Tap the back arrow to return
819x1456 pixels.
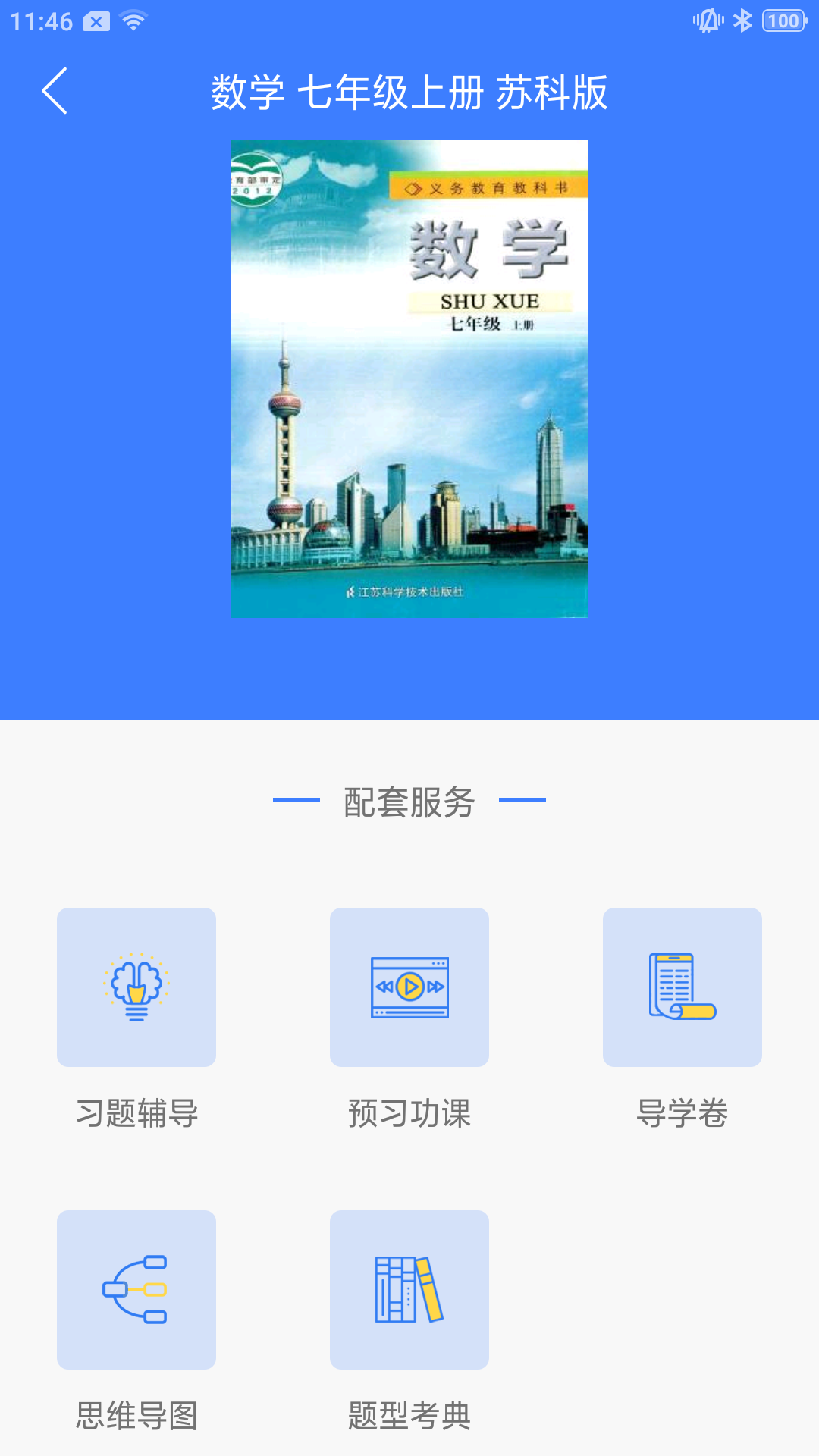click(x=54, y=91)
